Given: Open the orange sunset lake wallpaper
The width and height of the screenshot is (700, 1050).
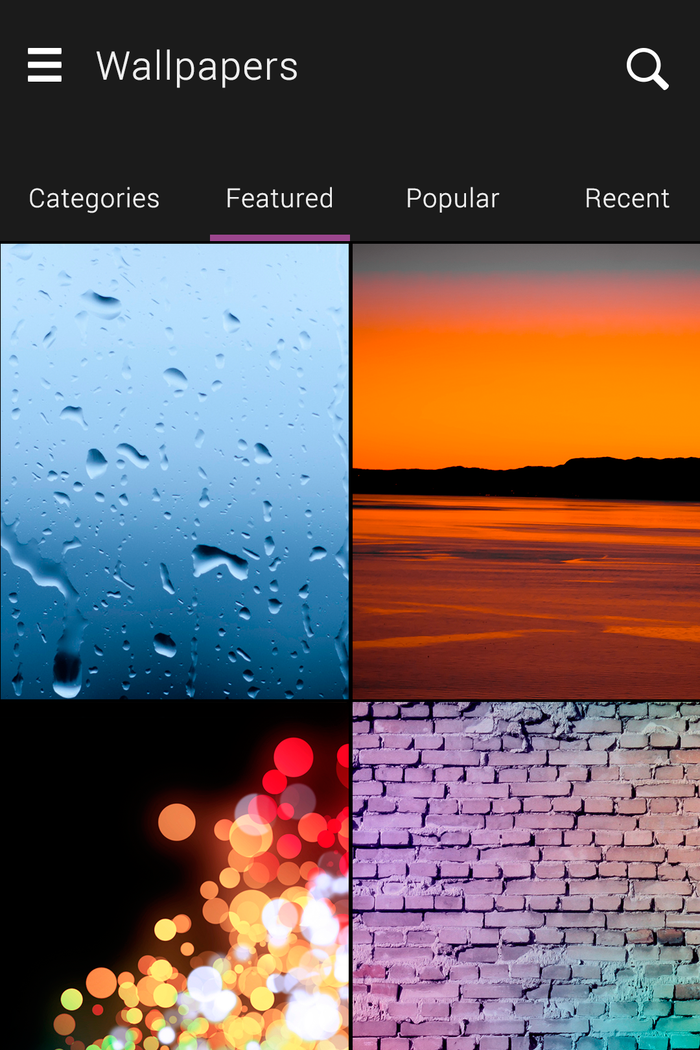Looking at the screenshot, I should pos(526,470).
